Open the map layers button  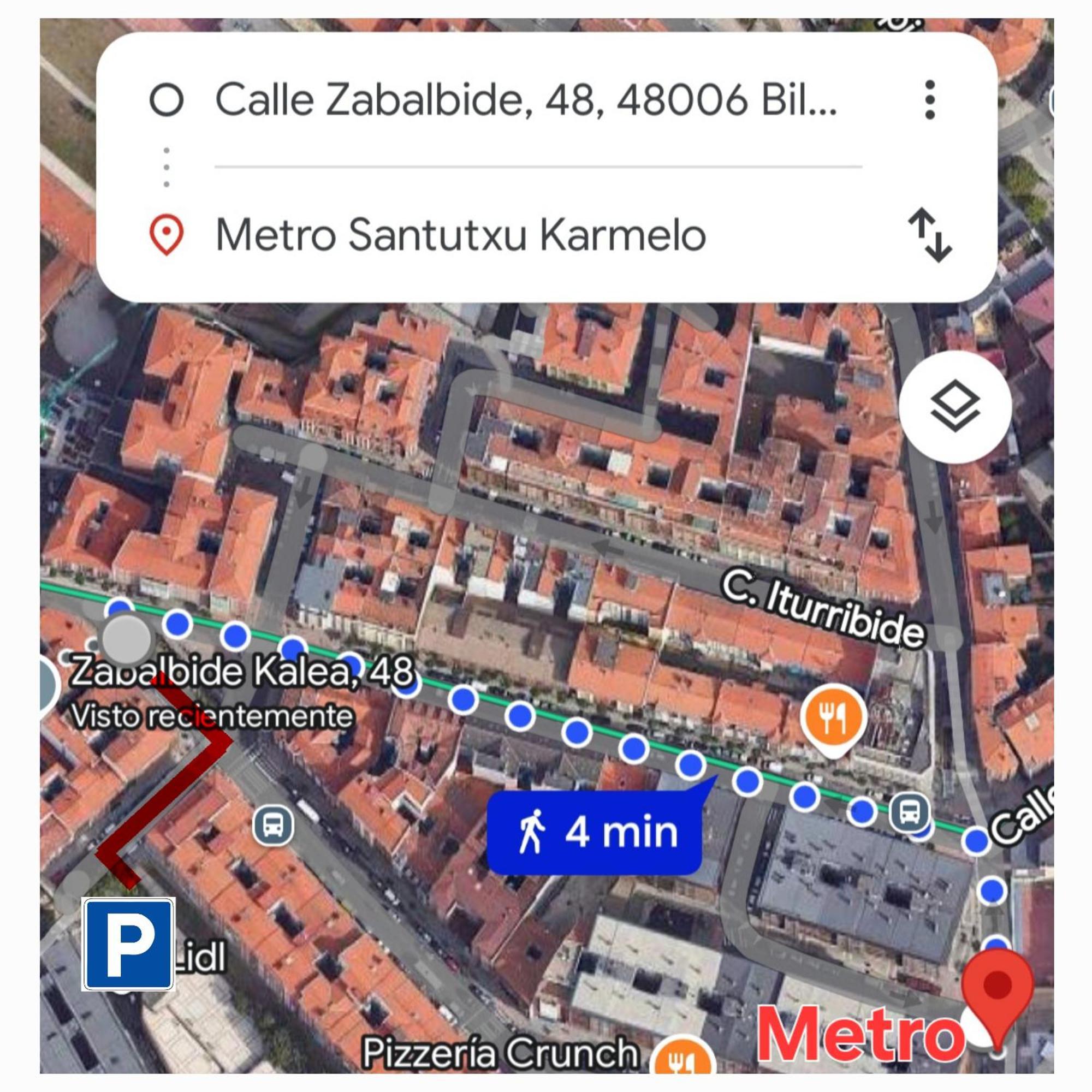[x=954, y=406]
